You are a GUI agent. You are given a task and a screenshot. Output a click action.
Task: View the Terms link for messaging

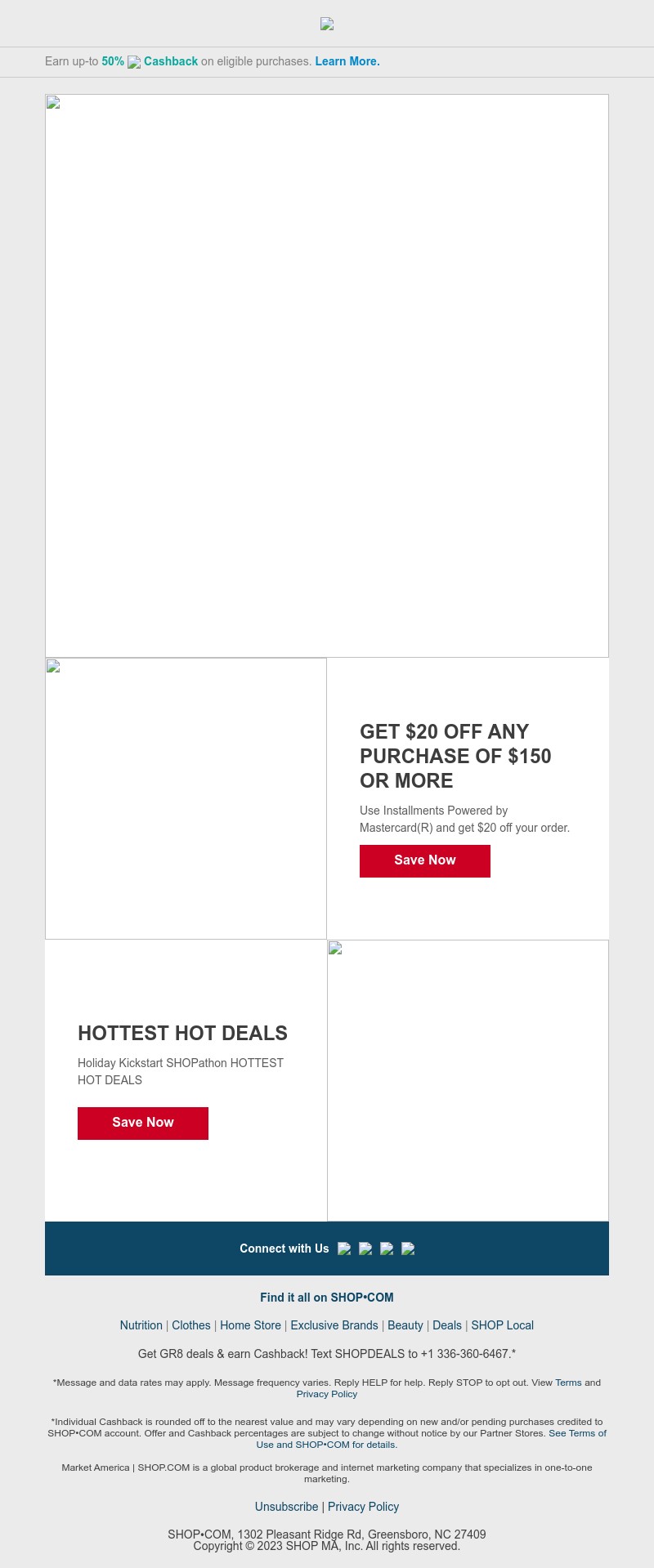[568, 1383]
